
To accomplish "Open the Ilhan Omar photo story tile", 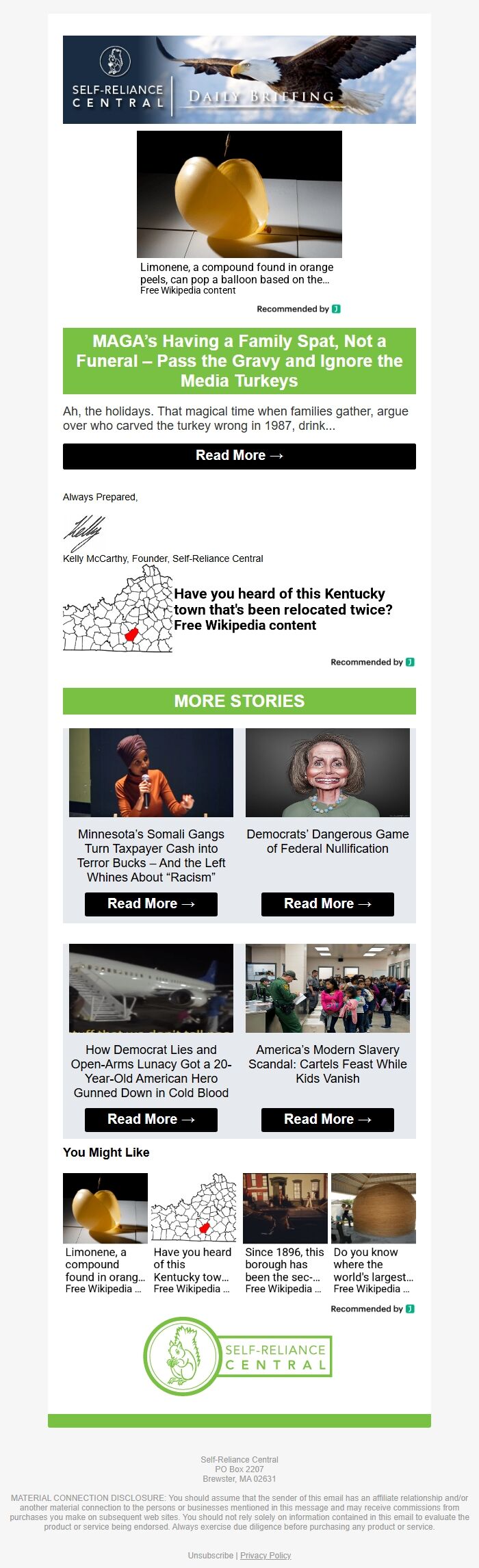I will [151, 772].
